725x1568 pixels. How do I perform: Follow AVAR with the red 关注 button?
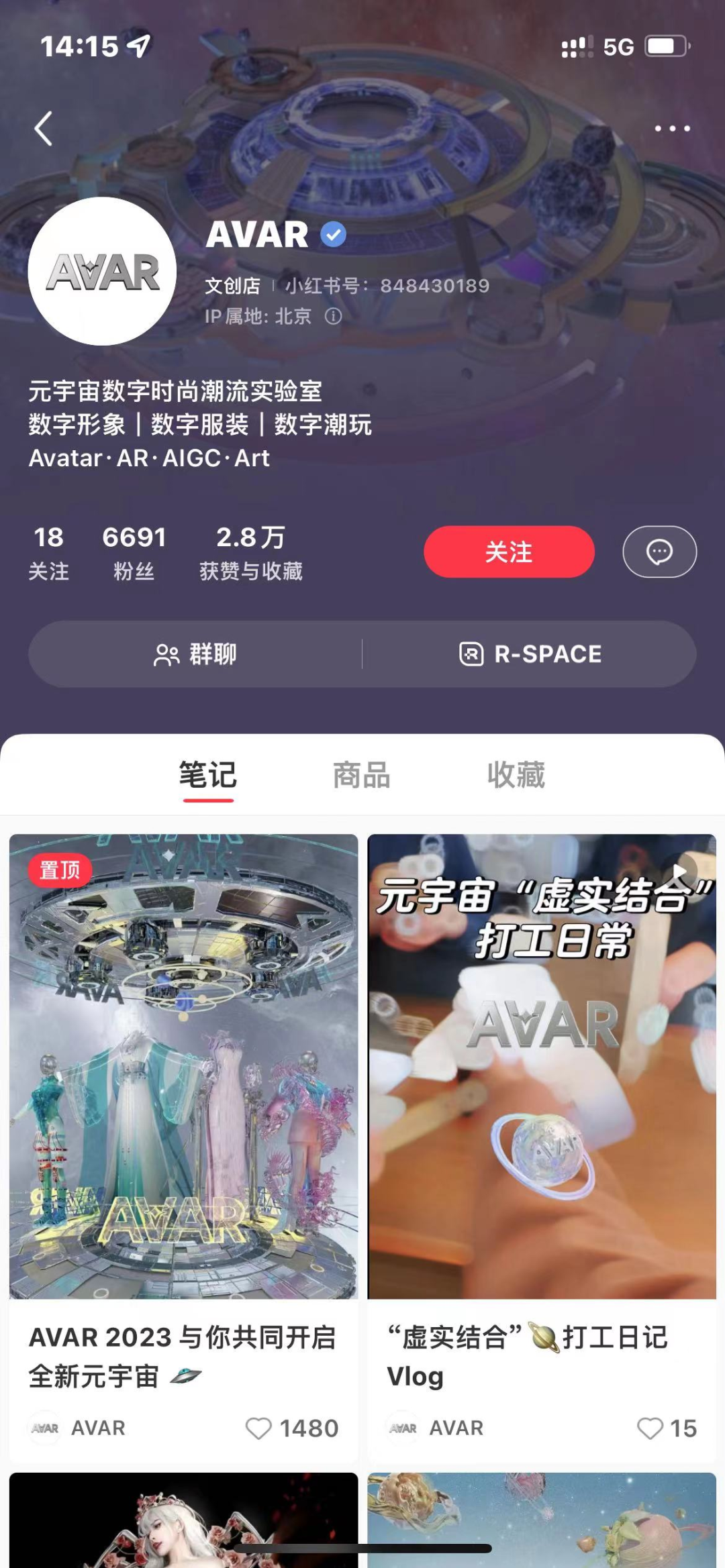pos(509,552)
